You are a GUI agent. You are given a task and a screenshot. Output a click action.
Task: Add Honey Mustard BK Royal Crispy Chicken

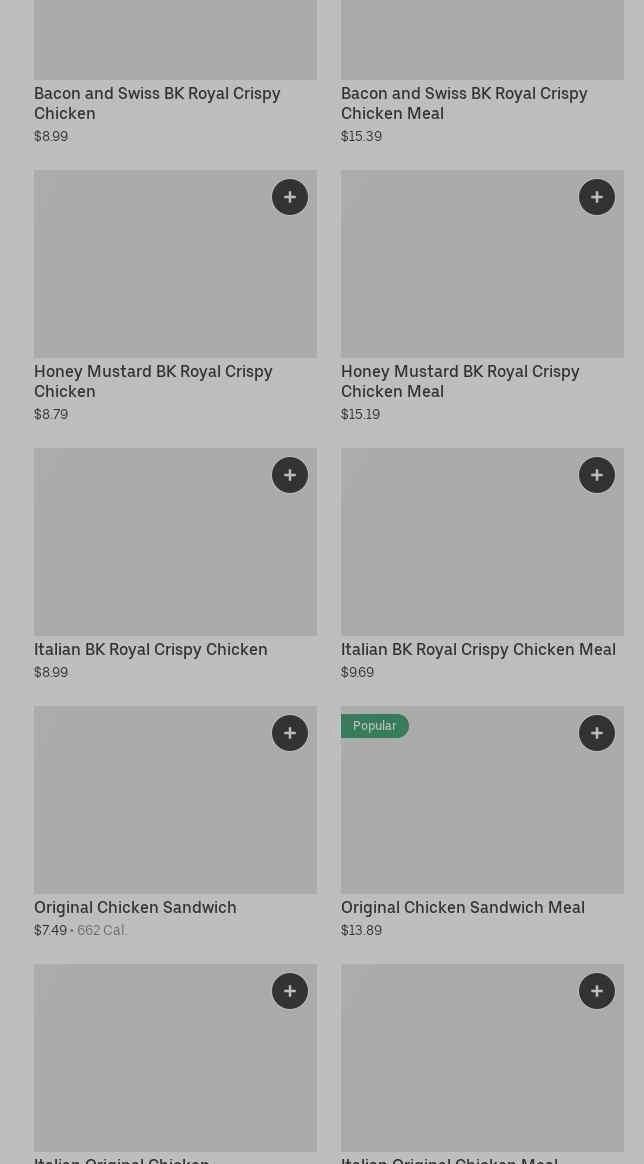[x=289, y=197]
